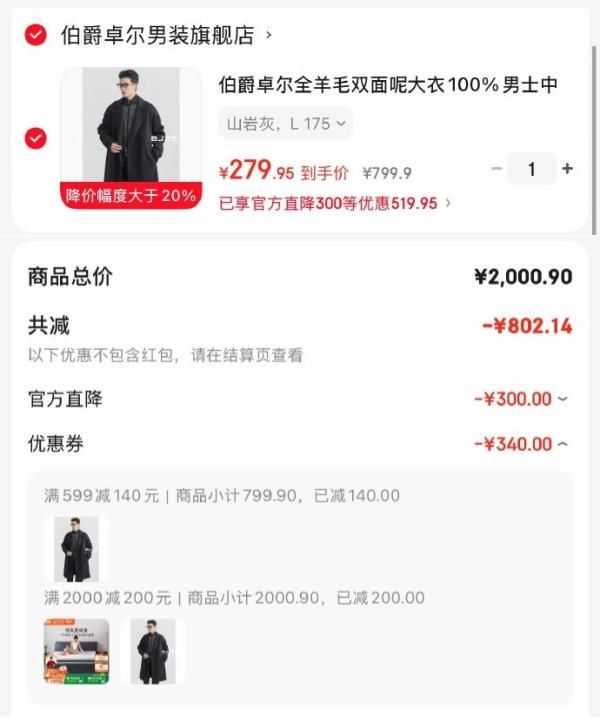Open the coat thumbnail under 满2000减200元
The width and height of the screenshot is (600, 718).
pyautogui.click(x=153, y=651)
